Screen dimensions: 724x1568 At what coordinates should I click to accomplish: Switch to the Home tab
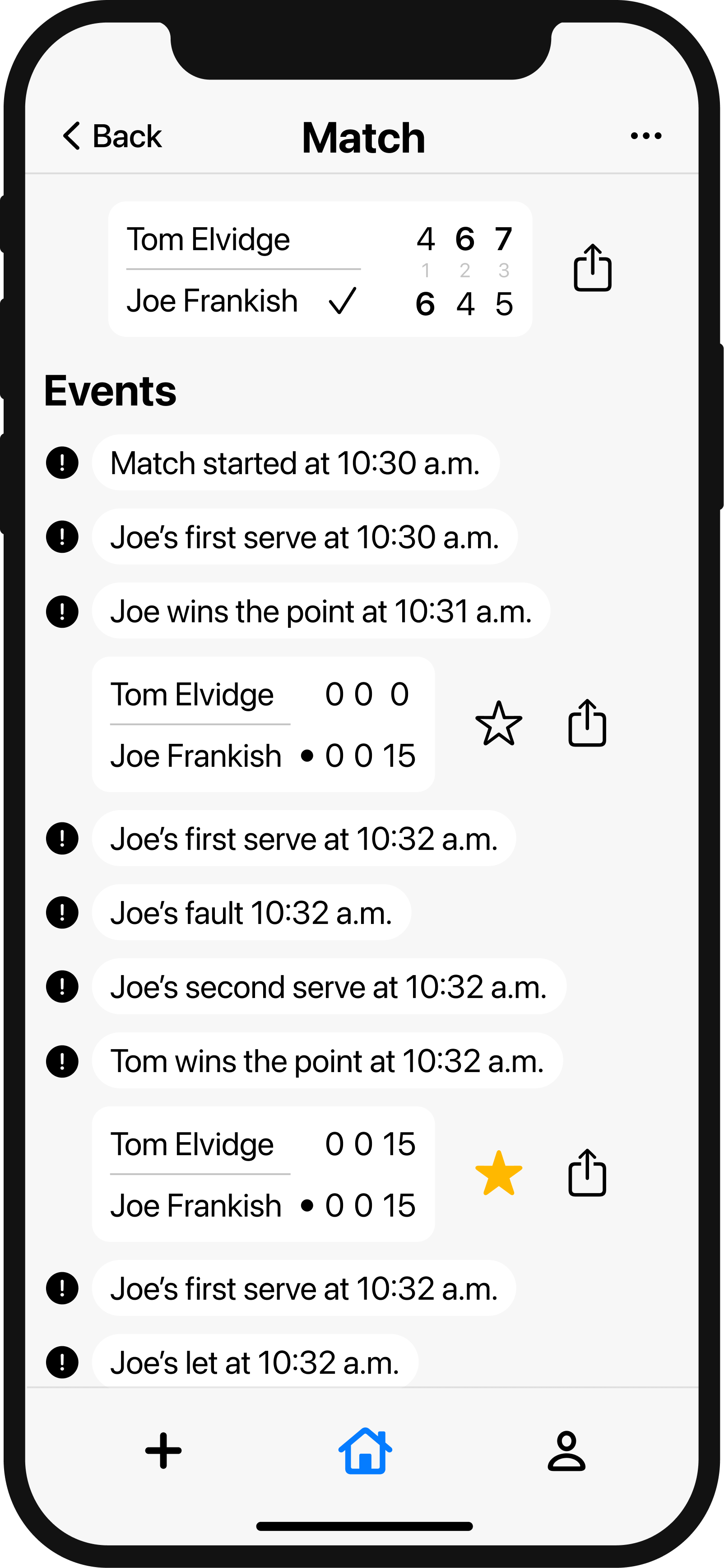click(x=364, y=1451)
